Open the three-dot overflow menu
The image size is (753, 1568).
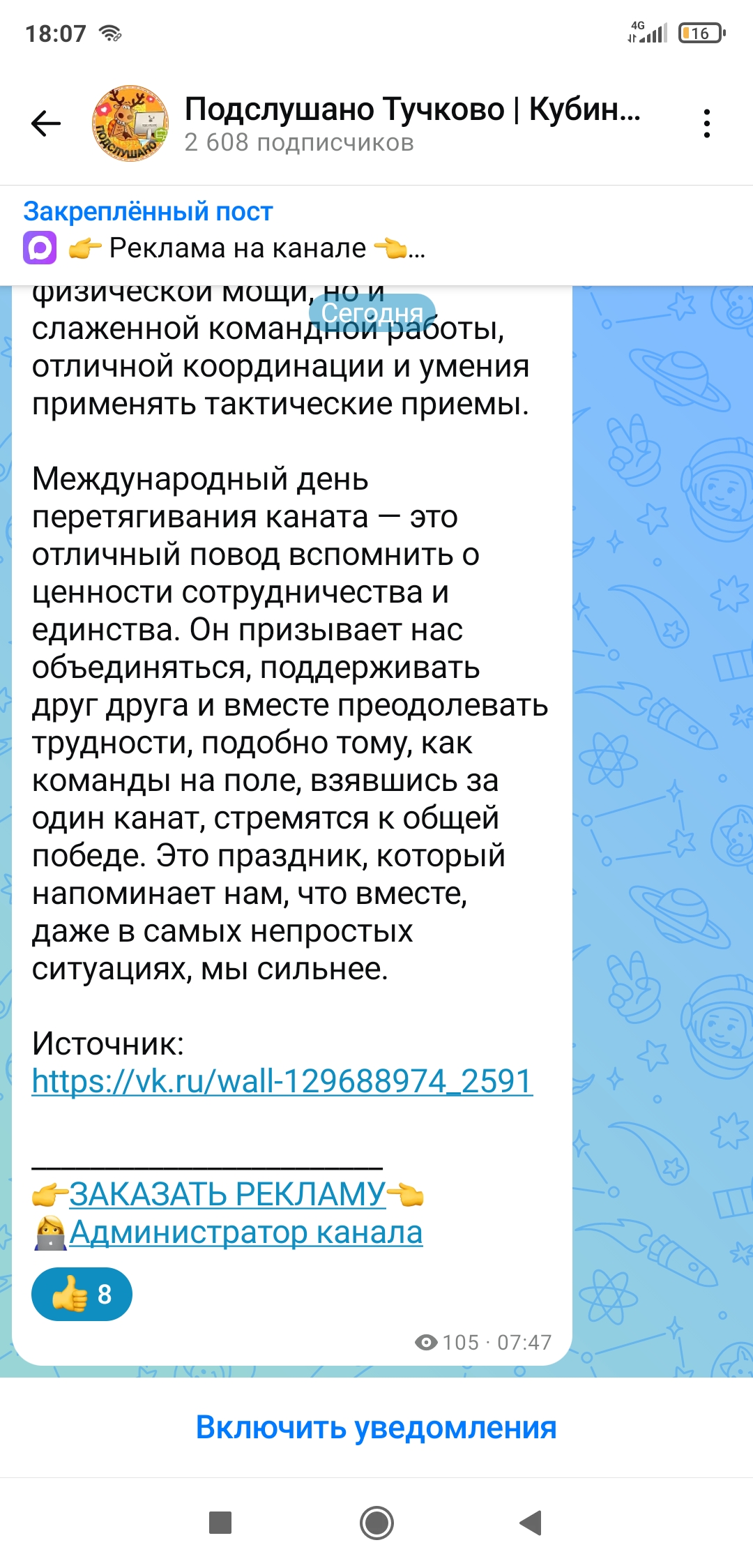[x=706, y=123]
